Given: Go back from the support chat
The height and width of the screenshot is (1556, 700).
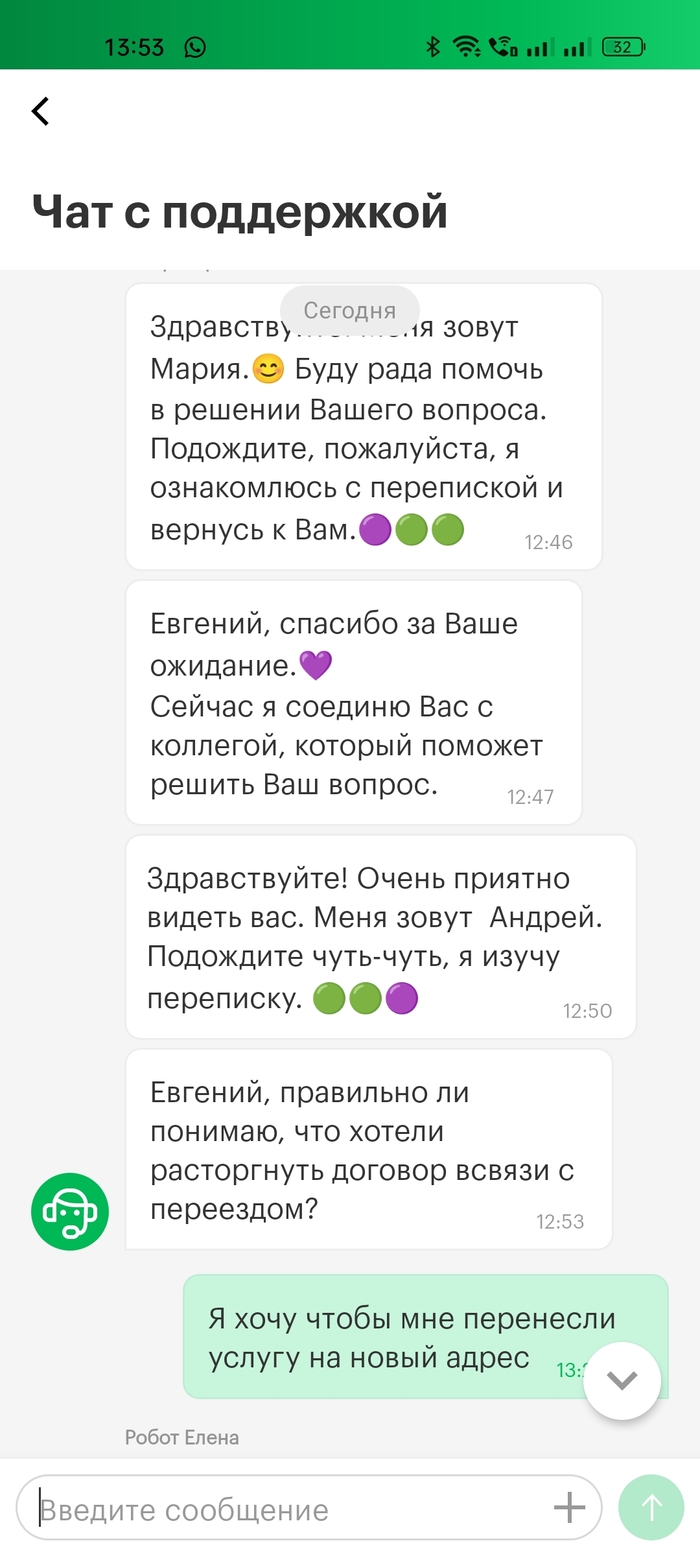Looking at the screenshot, I should tap(41, 111).
